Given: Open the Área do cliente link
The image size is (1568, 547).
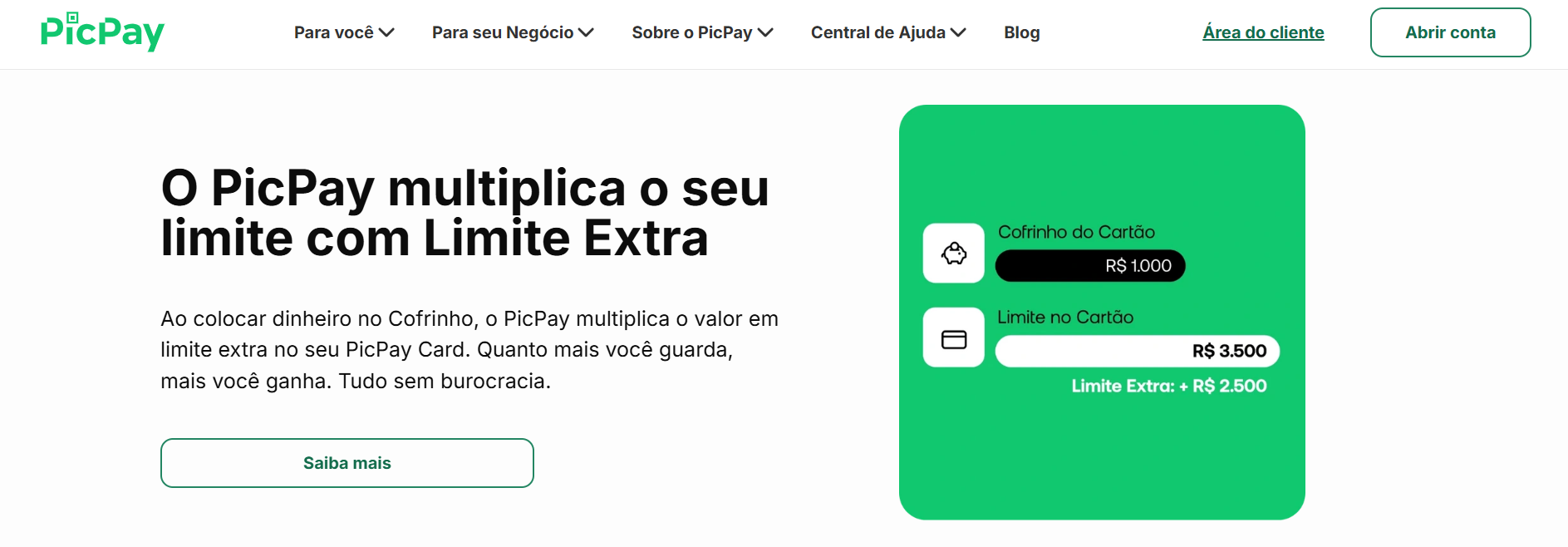Looking at the screenshot, I should [x=1262, y=32].
